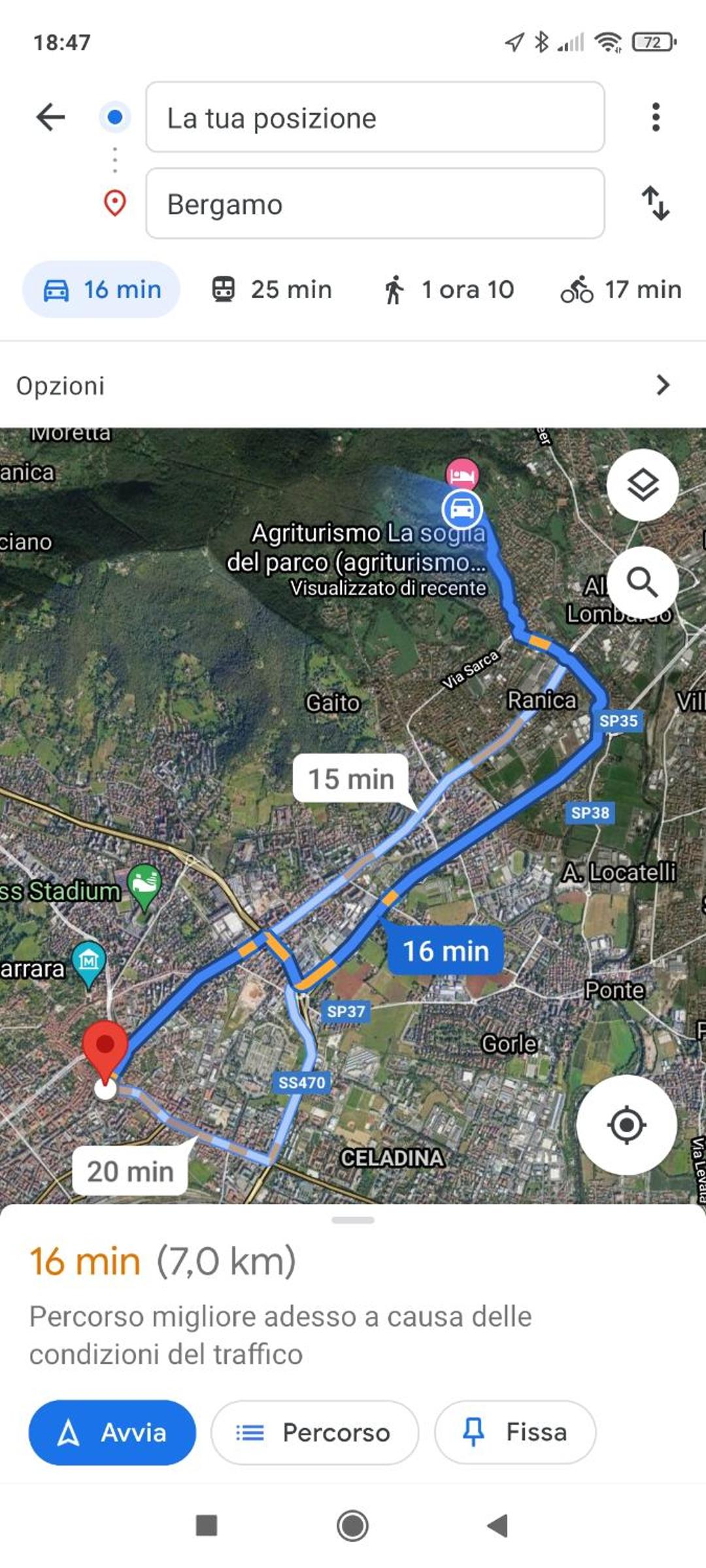
Task: Switch to public transit 25 min mode
Action: coord(271,289)
